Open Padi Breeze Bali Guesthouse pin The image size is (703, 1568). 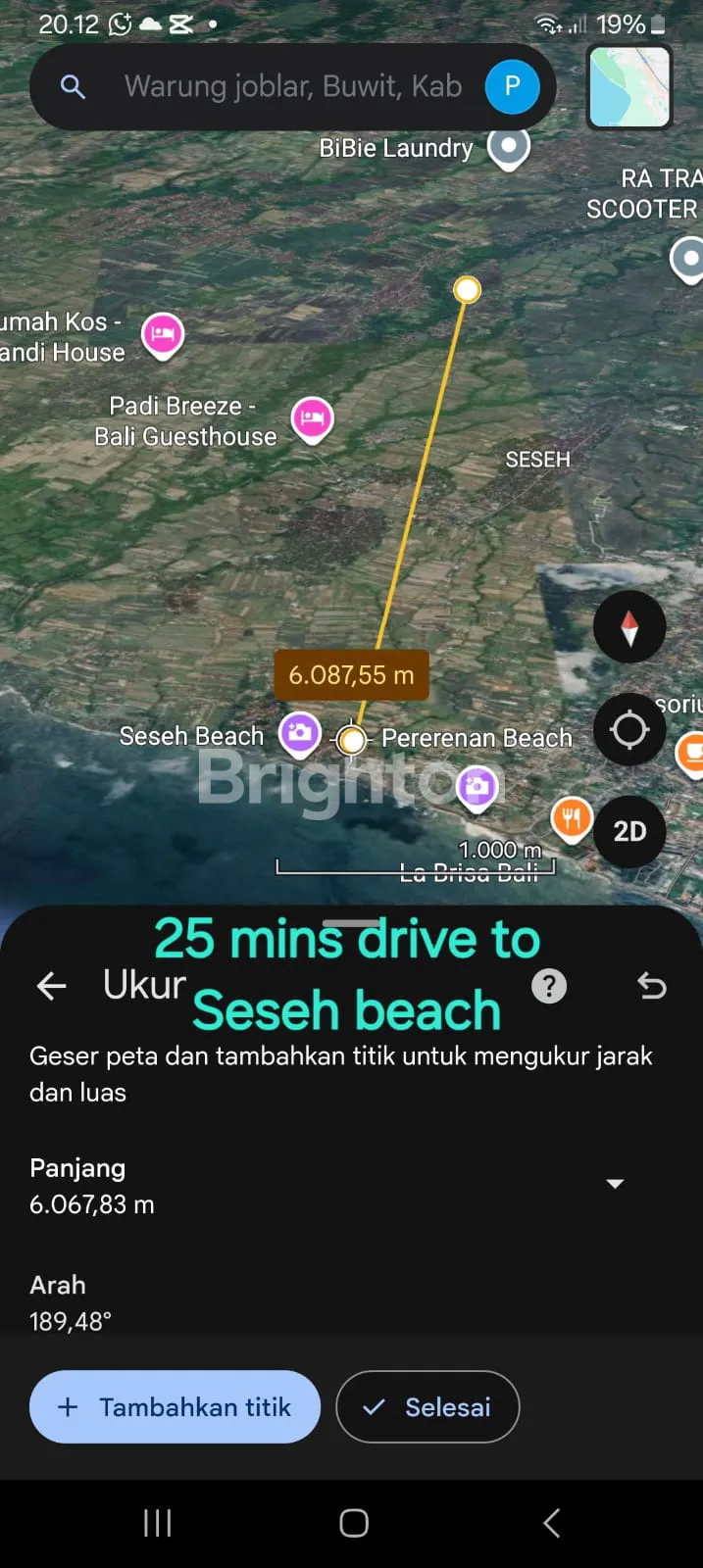coord(313,418)
